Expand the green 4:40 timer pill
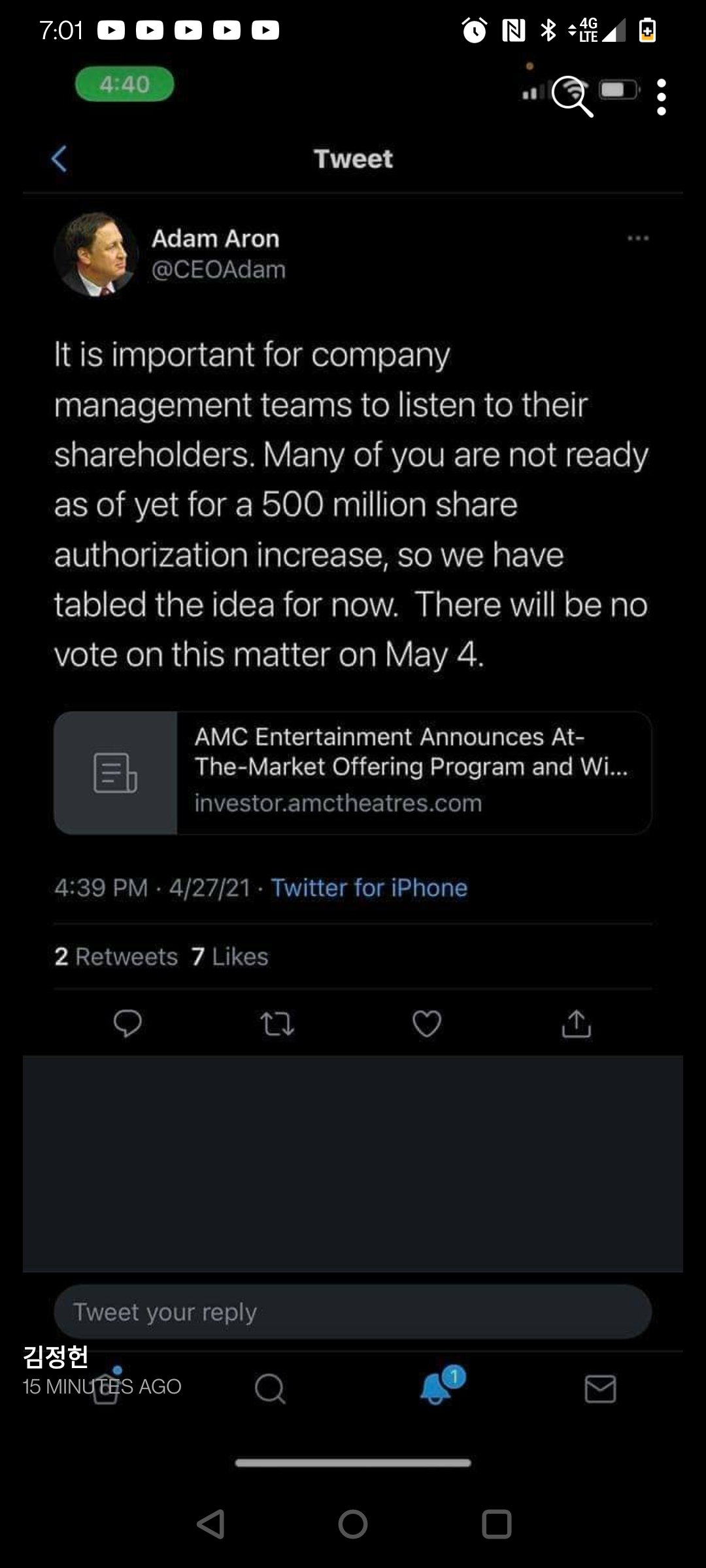 [x=124, y=84]
